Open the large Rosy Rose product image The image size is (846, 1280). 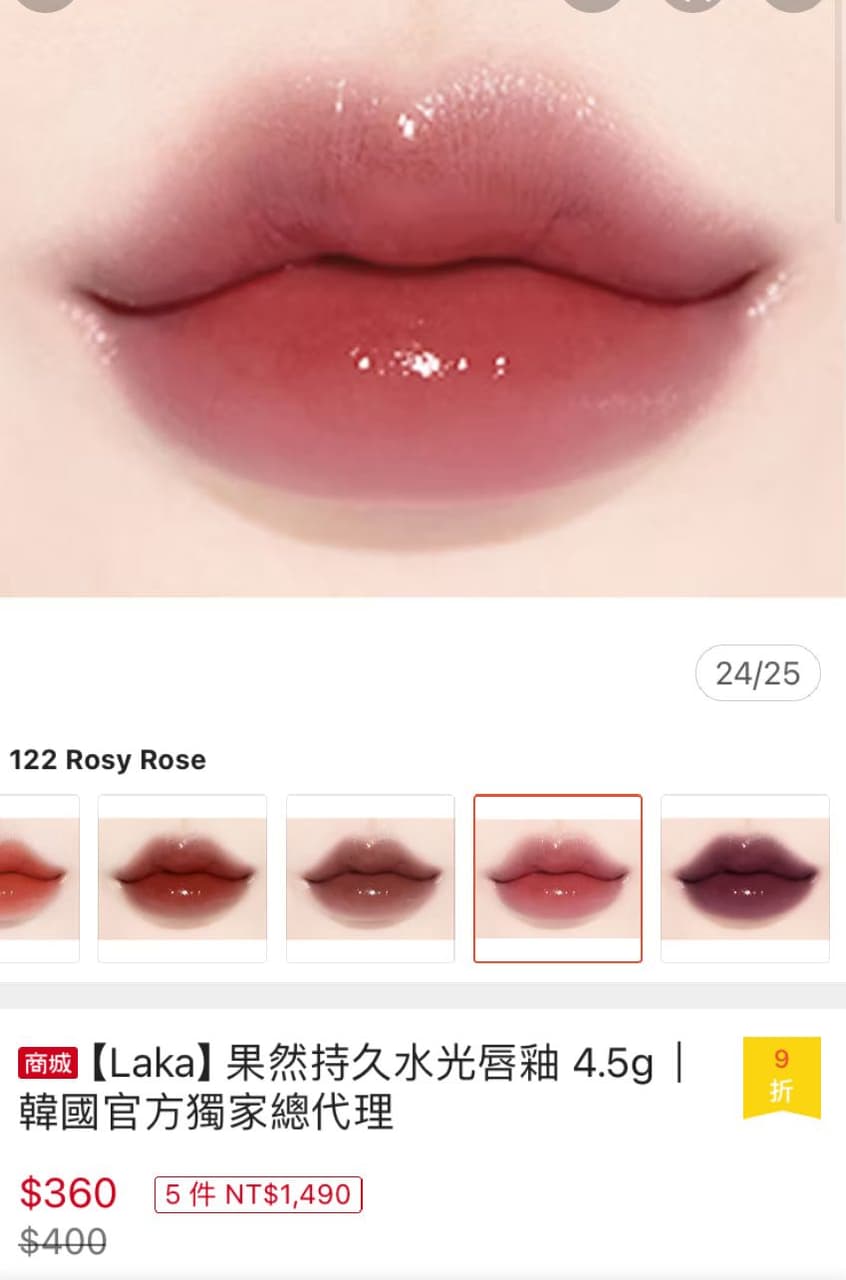422,300
